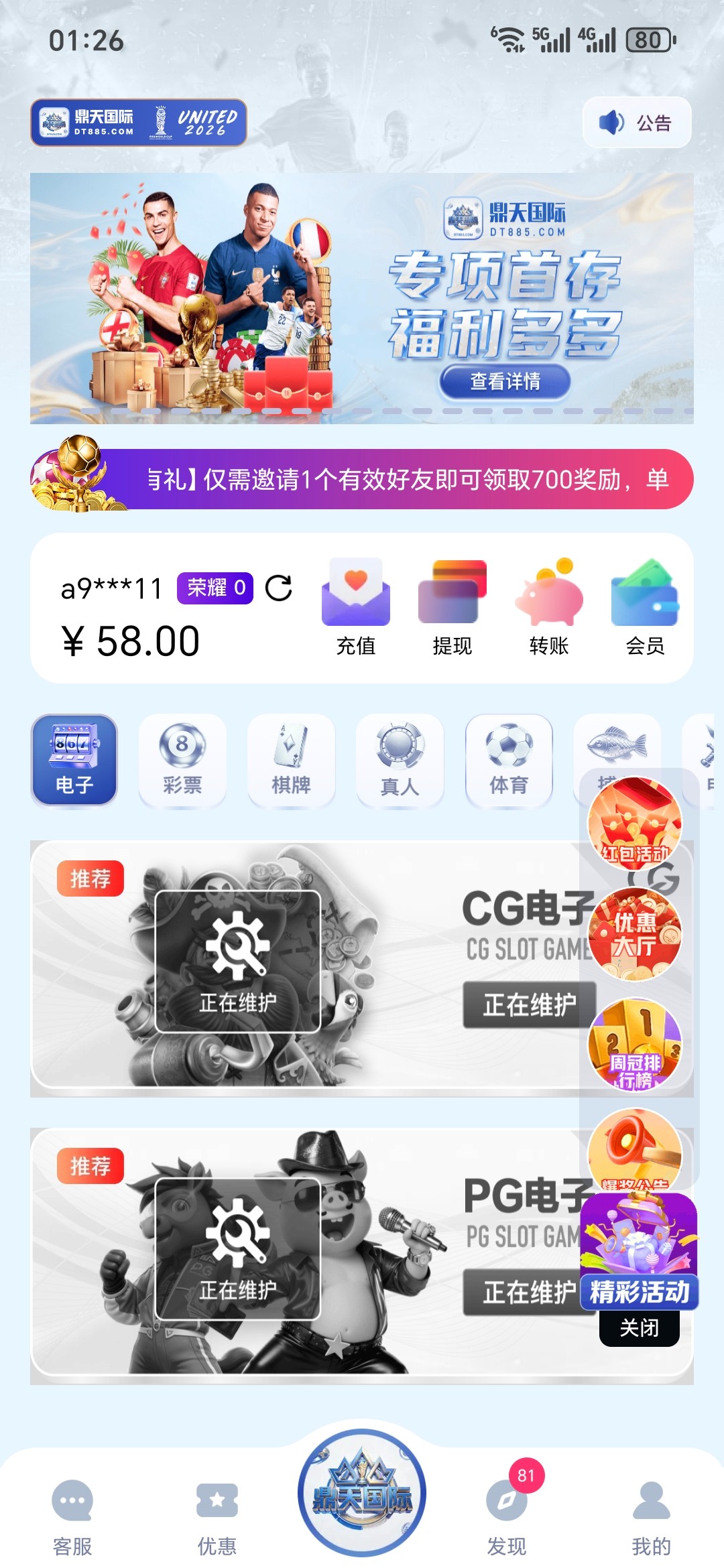The width and height of the screenshot is (724, 1568).
Task: Open 提现 withdrawal
Action: click(x=452, y=606)
